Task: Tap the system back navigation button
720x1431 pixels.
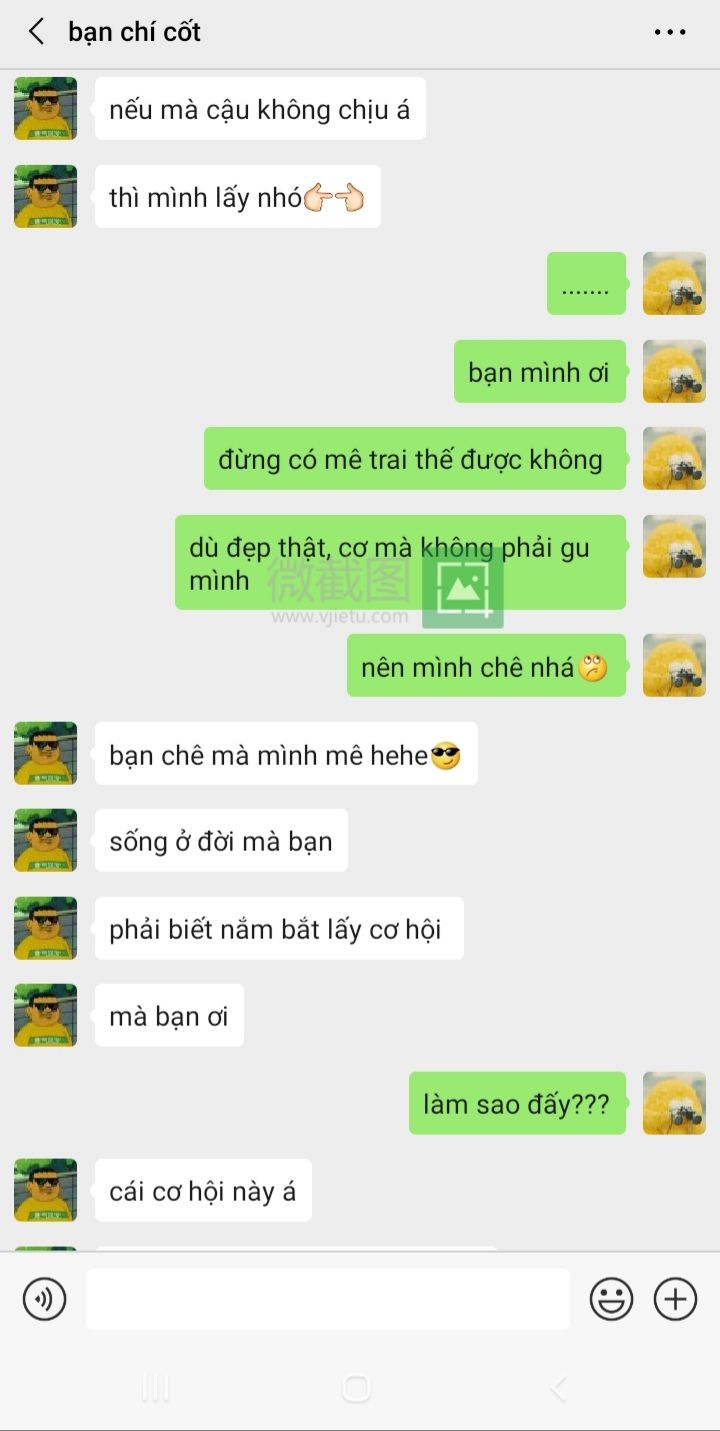Action: [559, 1388]
